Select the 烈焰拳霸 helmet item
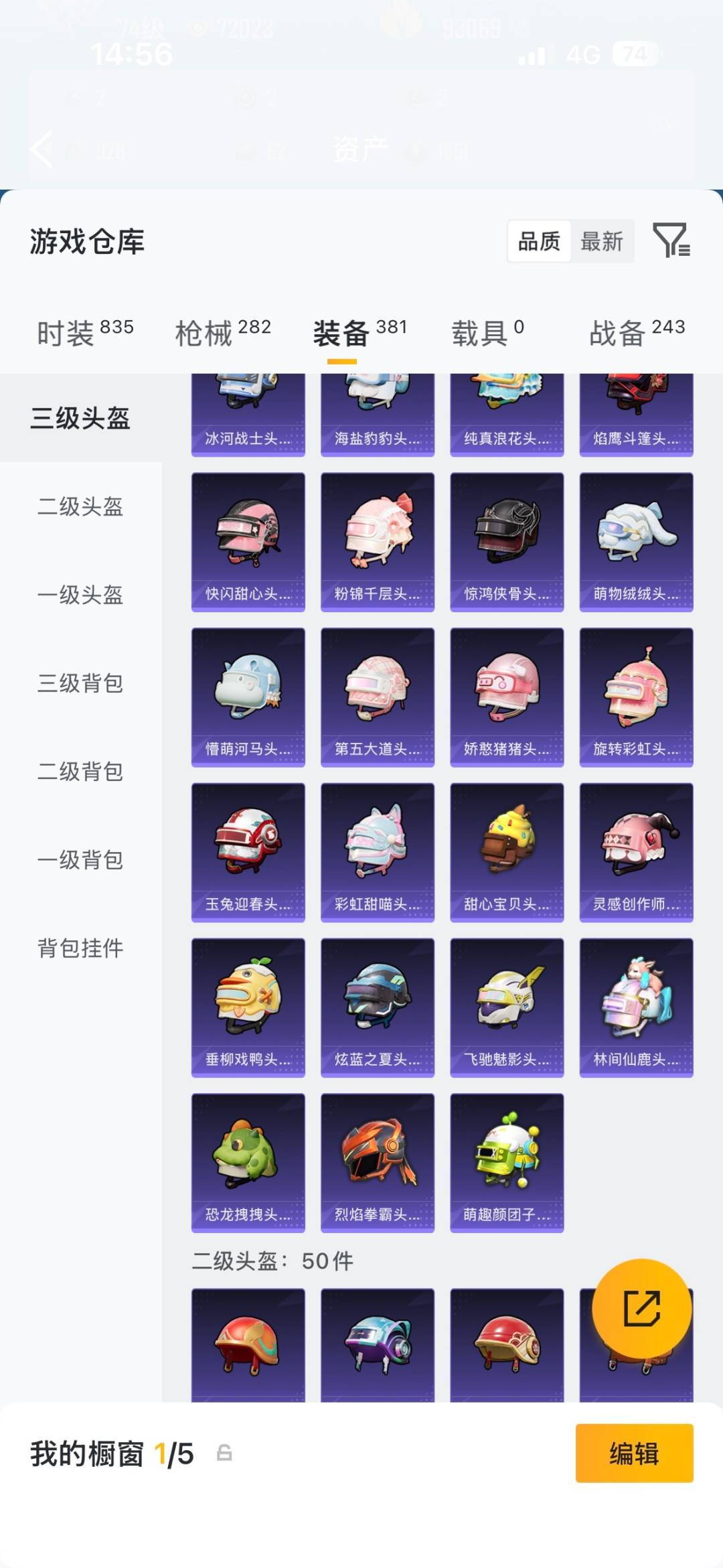 [x=377, y=1162]
